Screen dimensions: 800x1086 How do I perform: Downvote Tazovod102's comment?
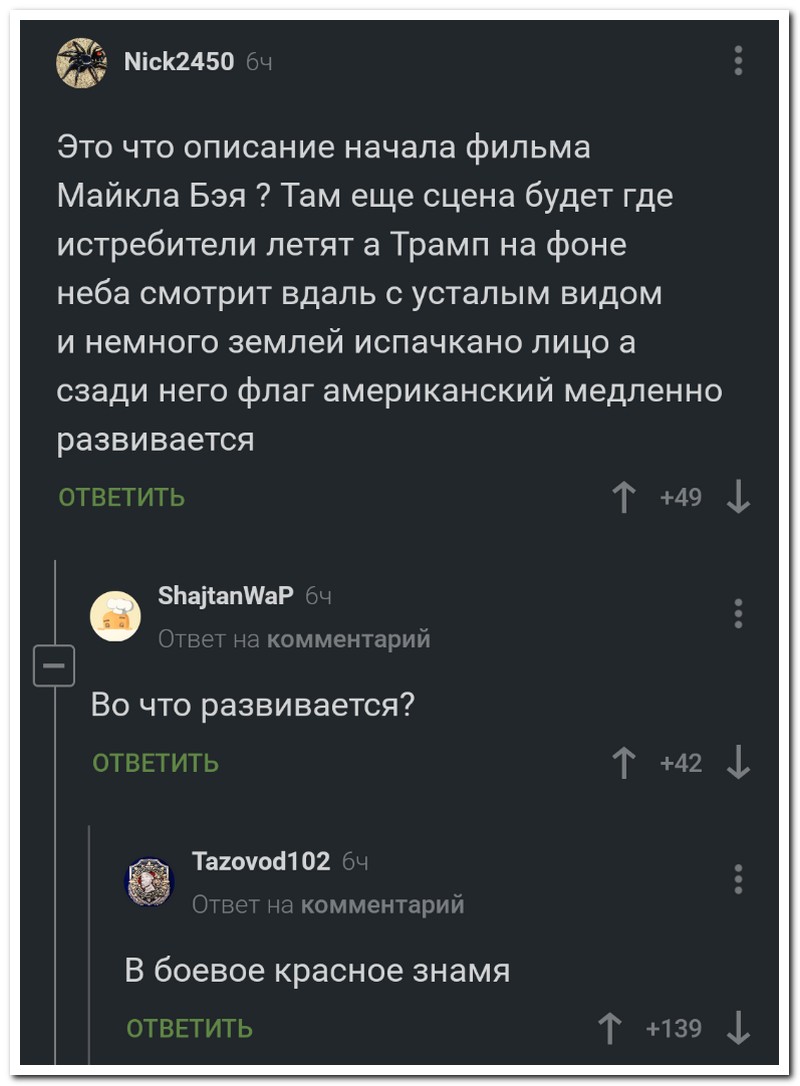pyautogui.click(x=738, y=1028)
